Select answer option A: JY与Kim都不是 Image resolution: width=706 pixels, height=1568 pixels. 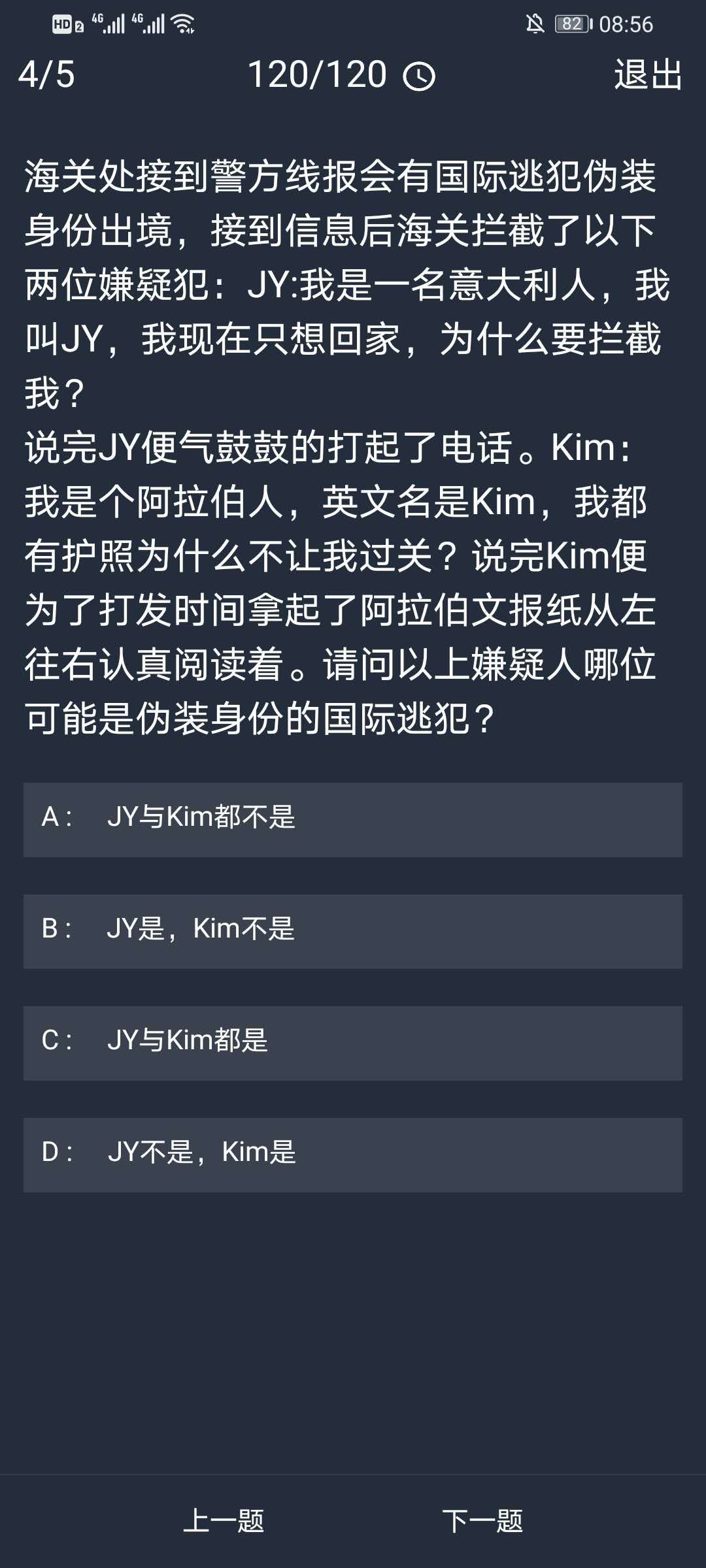[353, 818]
